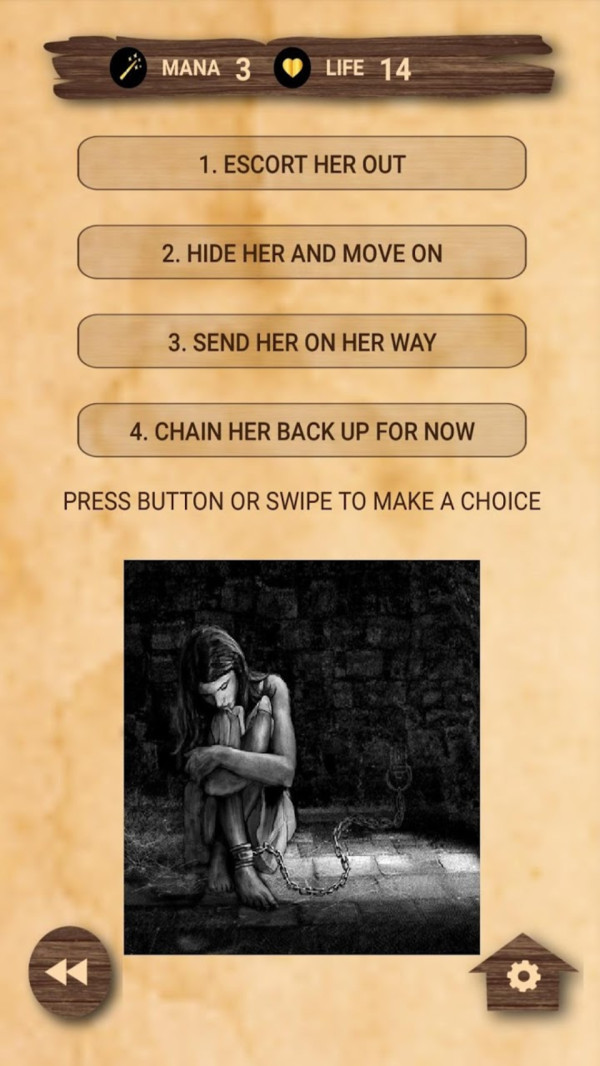The image size is (600, 1066).
Task: Pick the Send Her On Her Way choice
Action: point(302,341)
